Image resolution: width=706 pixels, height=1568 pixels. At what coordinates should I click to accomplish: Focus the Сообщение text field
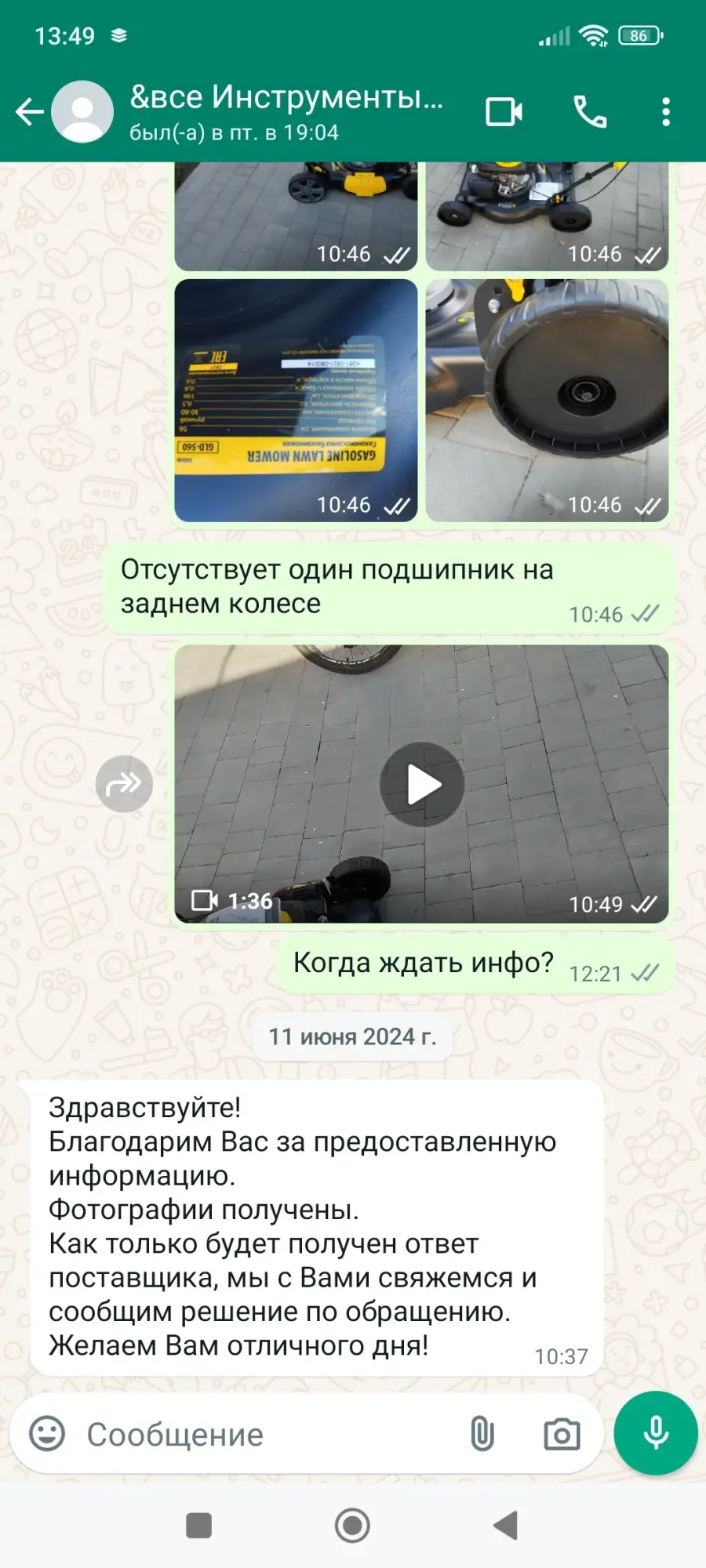click(267, 1435)
